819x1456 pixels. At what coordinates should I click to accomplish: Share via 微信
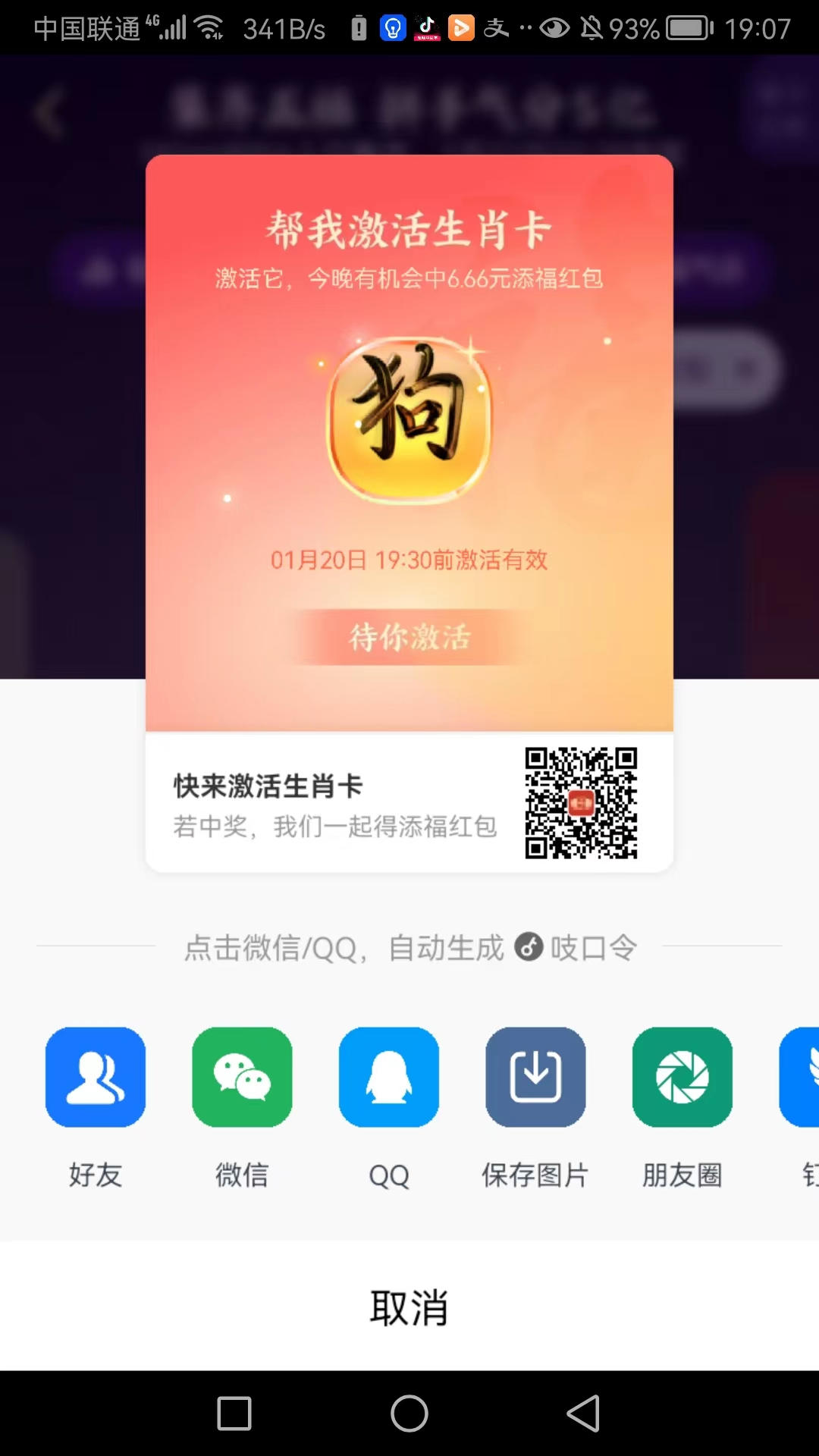point(242,1078)
